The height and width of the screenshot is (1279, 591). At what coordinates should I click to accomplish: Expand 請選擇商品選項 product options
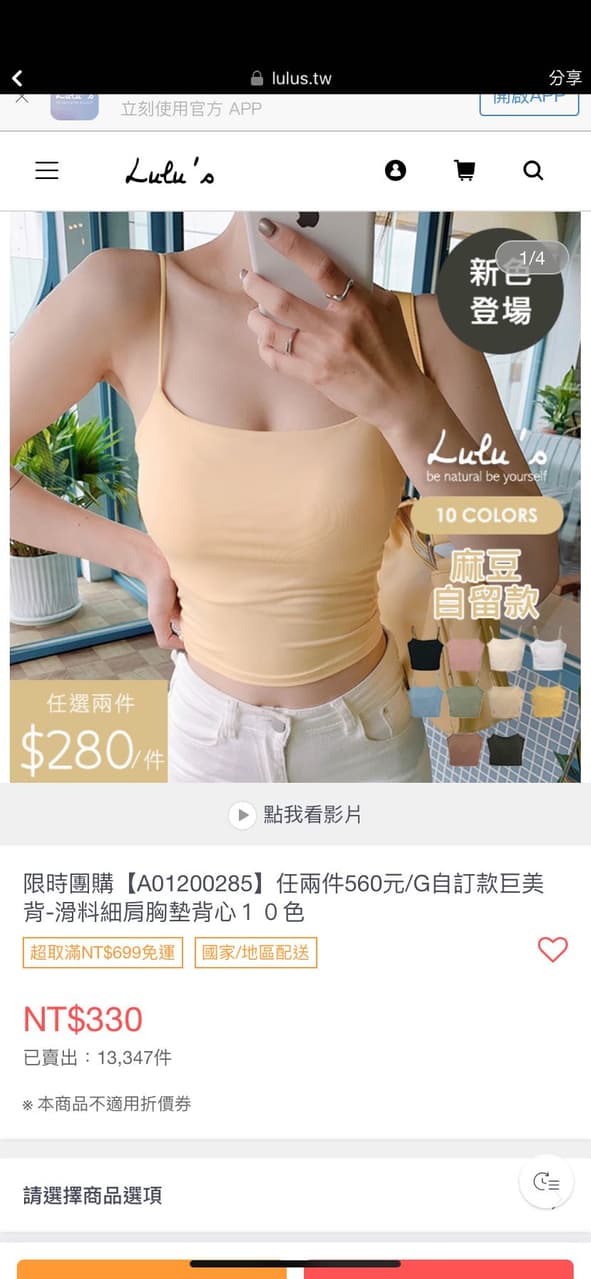pos(295,1195)
